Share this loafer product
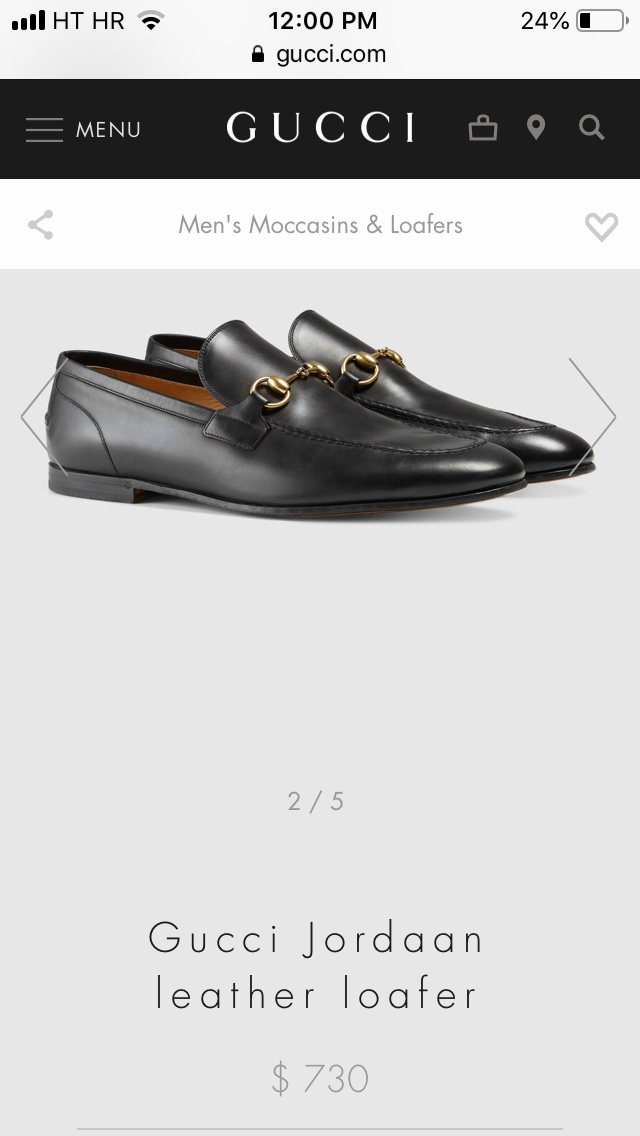 coord(41,225)
